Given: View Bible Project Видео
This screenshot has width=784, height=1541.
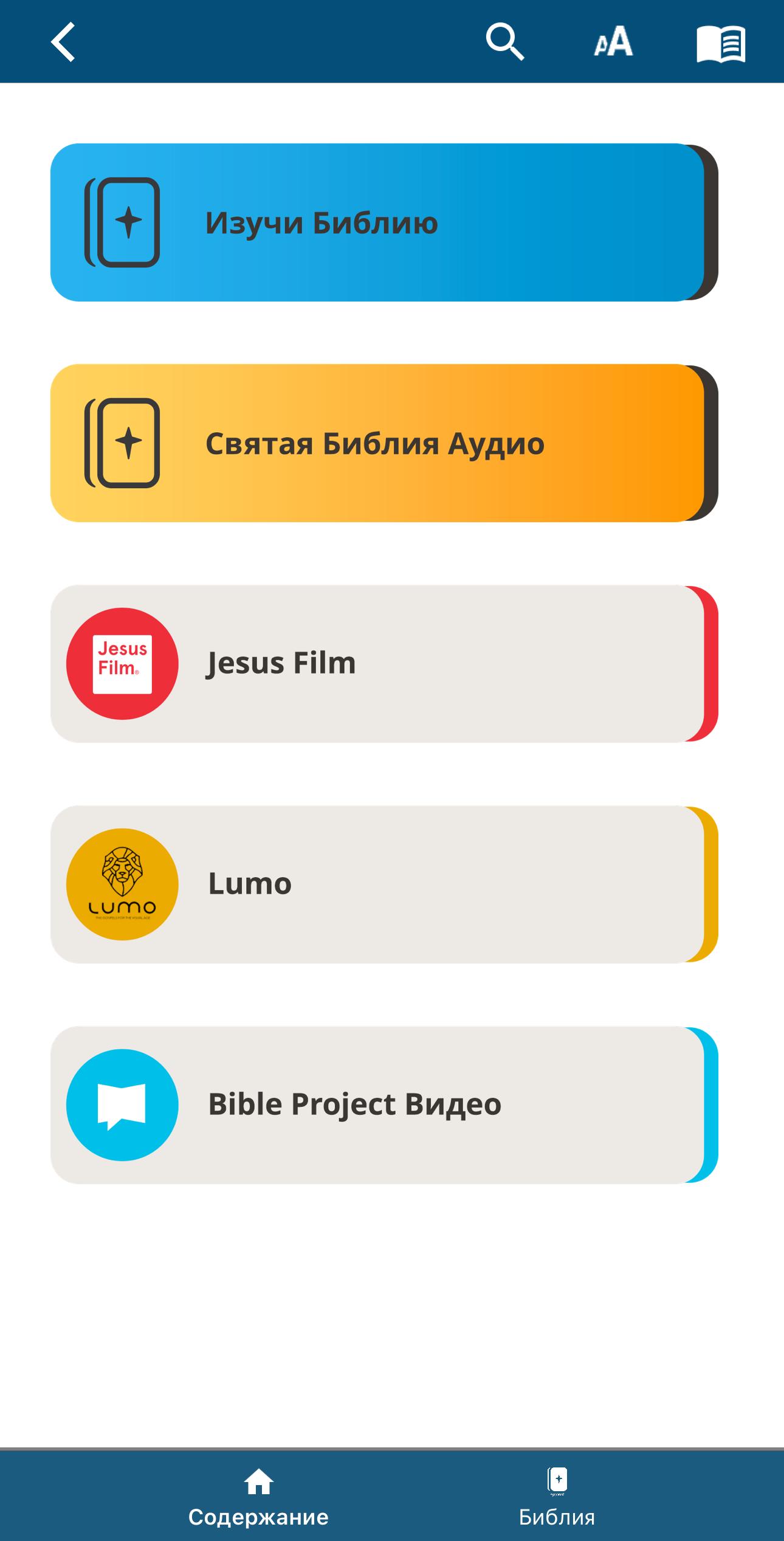Looking at the screenshot, I should pyautogui.click(x=377, y=1105).
